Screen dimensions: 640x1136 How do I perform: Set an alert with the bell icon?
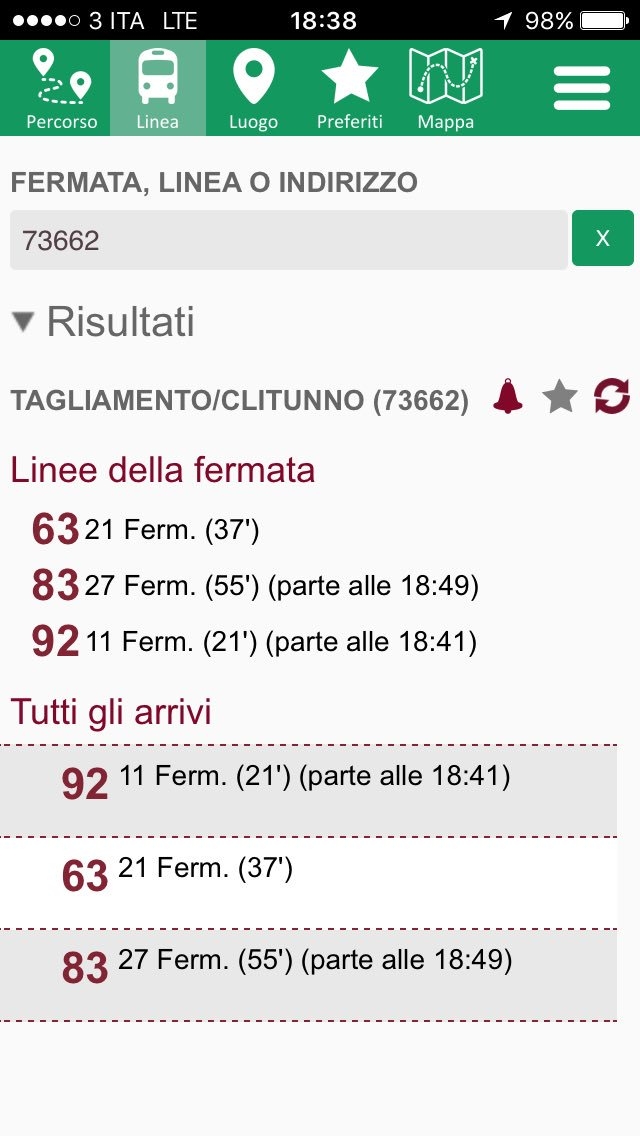tap(508, 397)
